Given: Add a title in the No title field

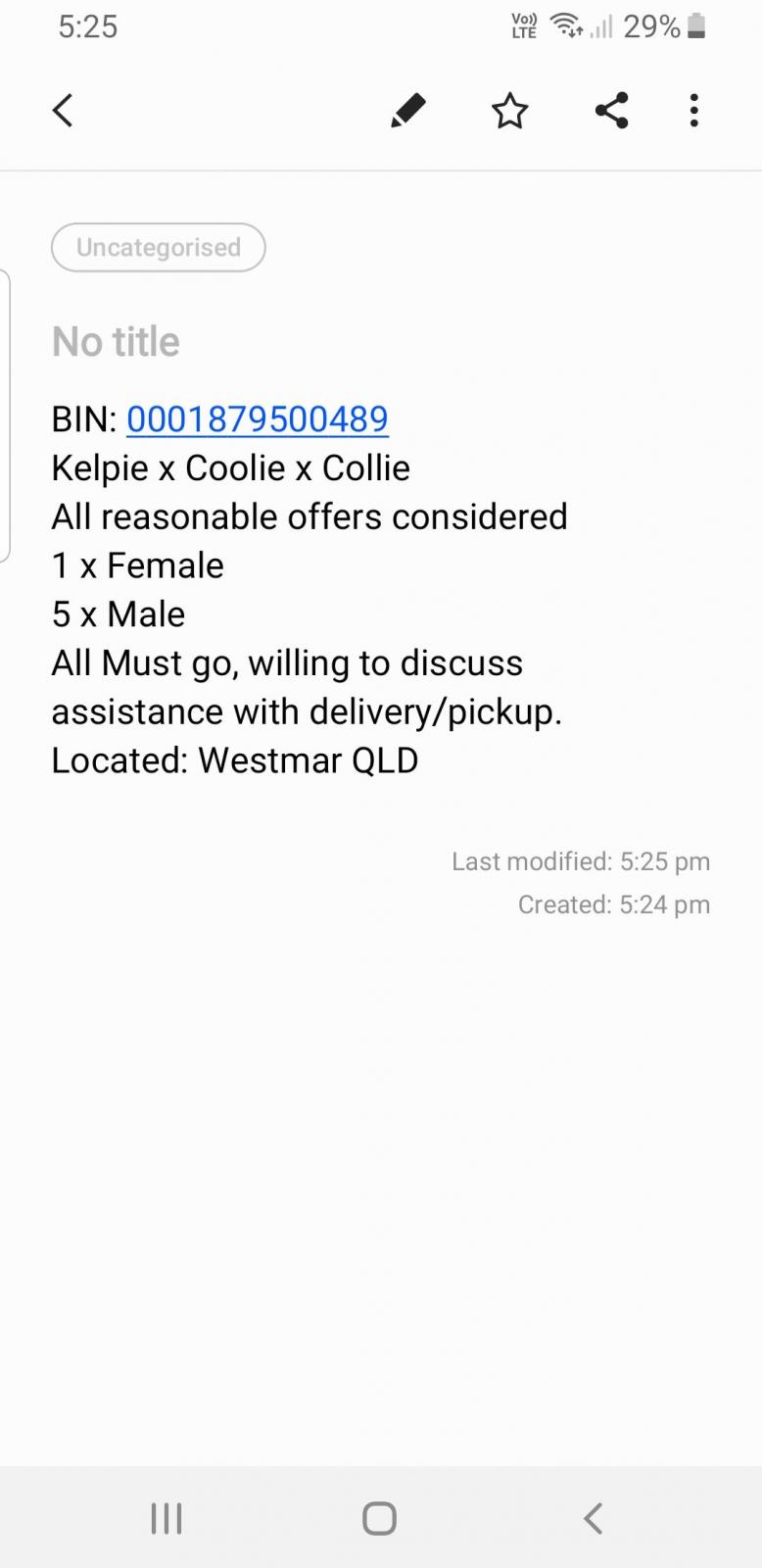Looking at the screenshot, I should coord(116,342).
